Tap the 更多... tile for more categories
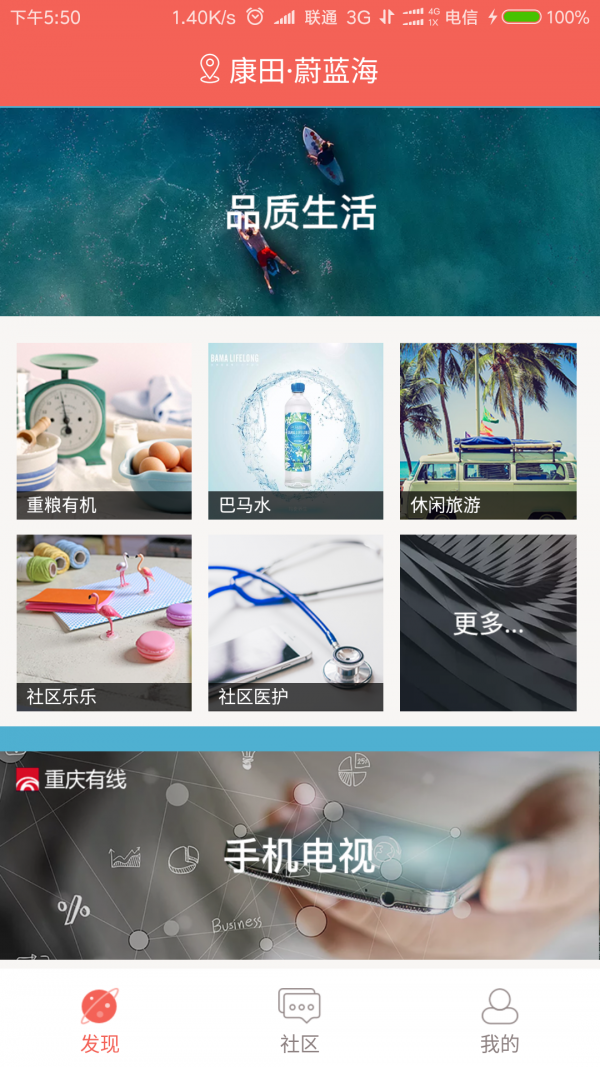Viewport: 600px width, 1067px height. coord(488,623)
